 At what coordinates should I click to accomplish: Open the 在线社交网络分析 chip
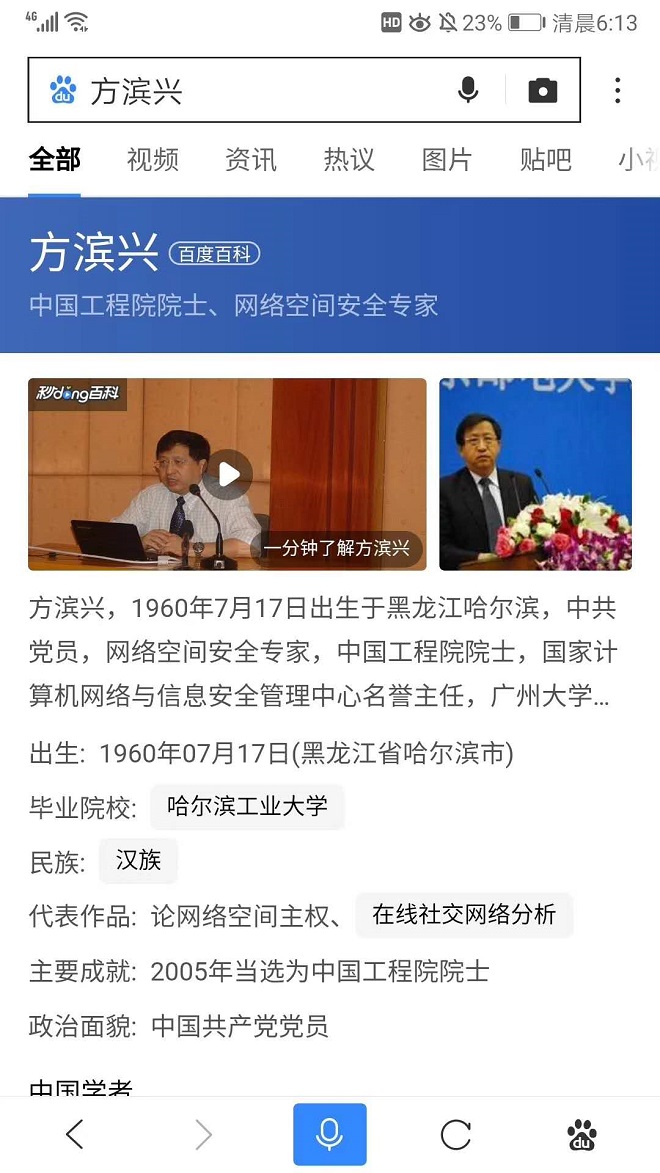tap(464, 915)
